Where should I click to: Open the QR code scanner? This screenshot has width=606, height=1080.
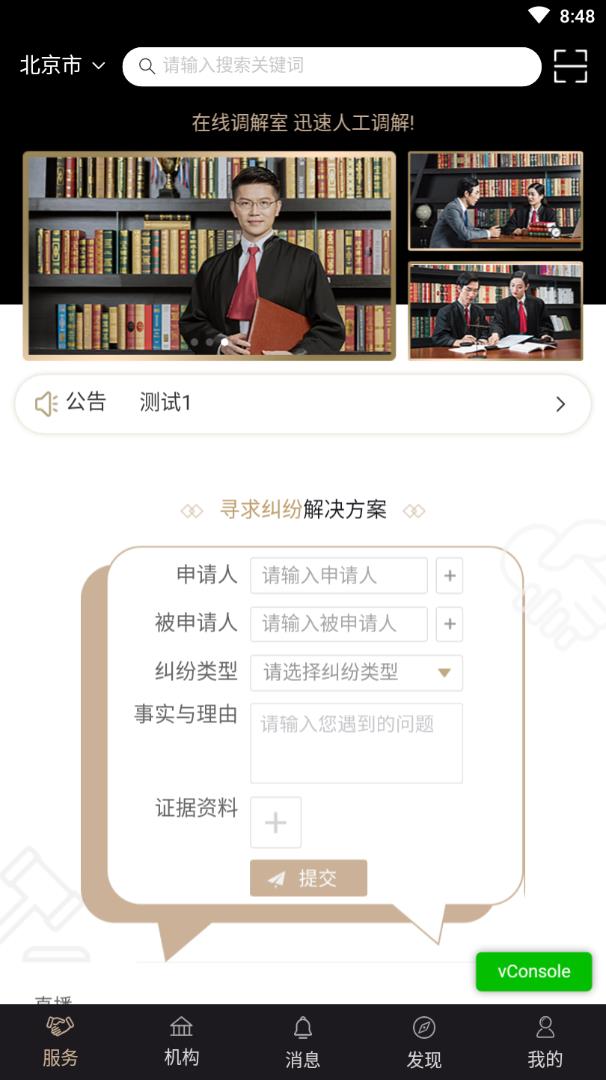click(570, 66)
